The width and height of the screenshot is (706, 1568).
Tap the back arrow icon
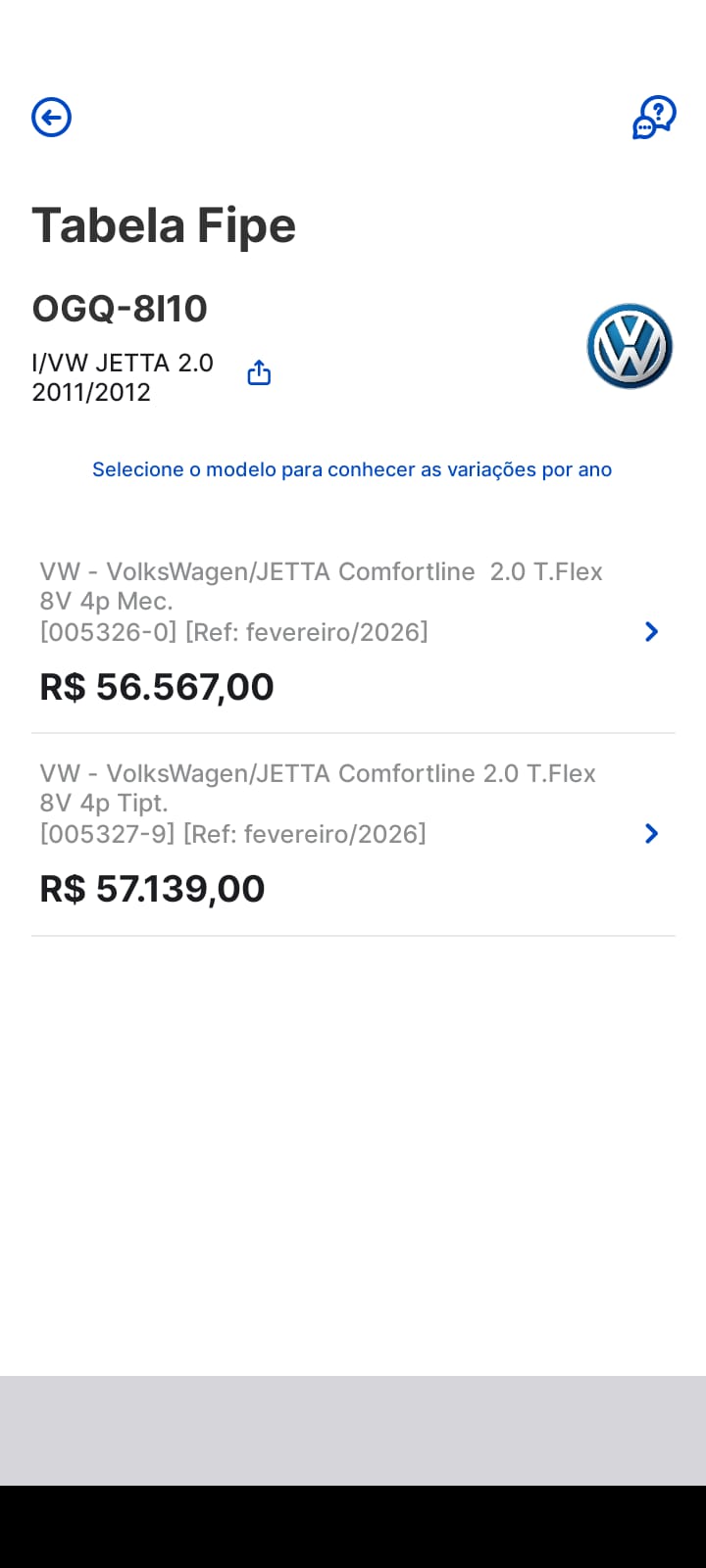click(x=50, y=117)
